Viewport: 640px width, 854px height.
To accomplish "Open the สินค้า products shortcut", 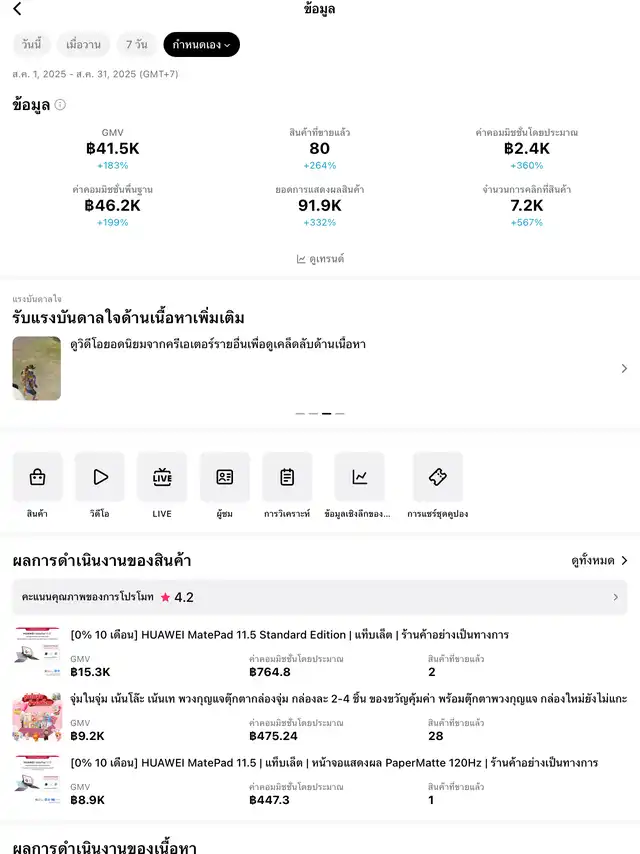I will (37, 478).
